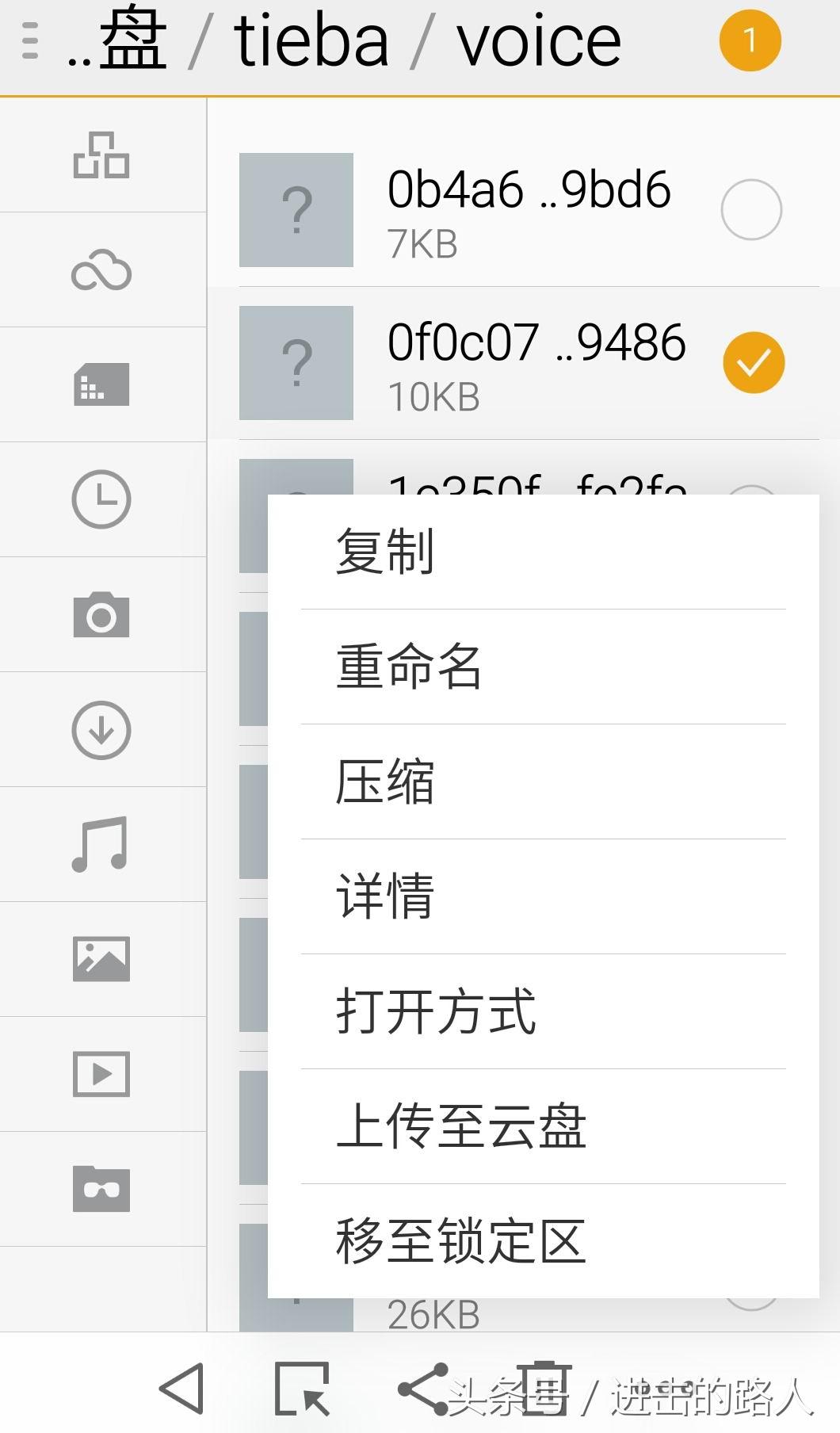
Task: Open the videos category
Action: pyautogui.click(x=101, y=1074)
